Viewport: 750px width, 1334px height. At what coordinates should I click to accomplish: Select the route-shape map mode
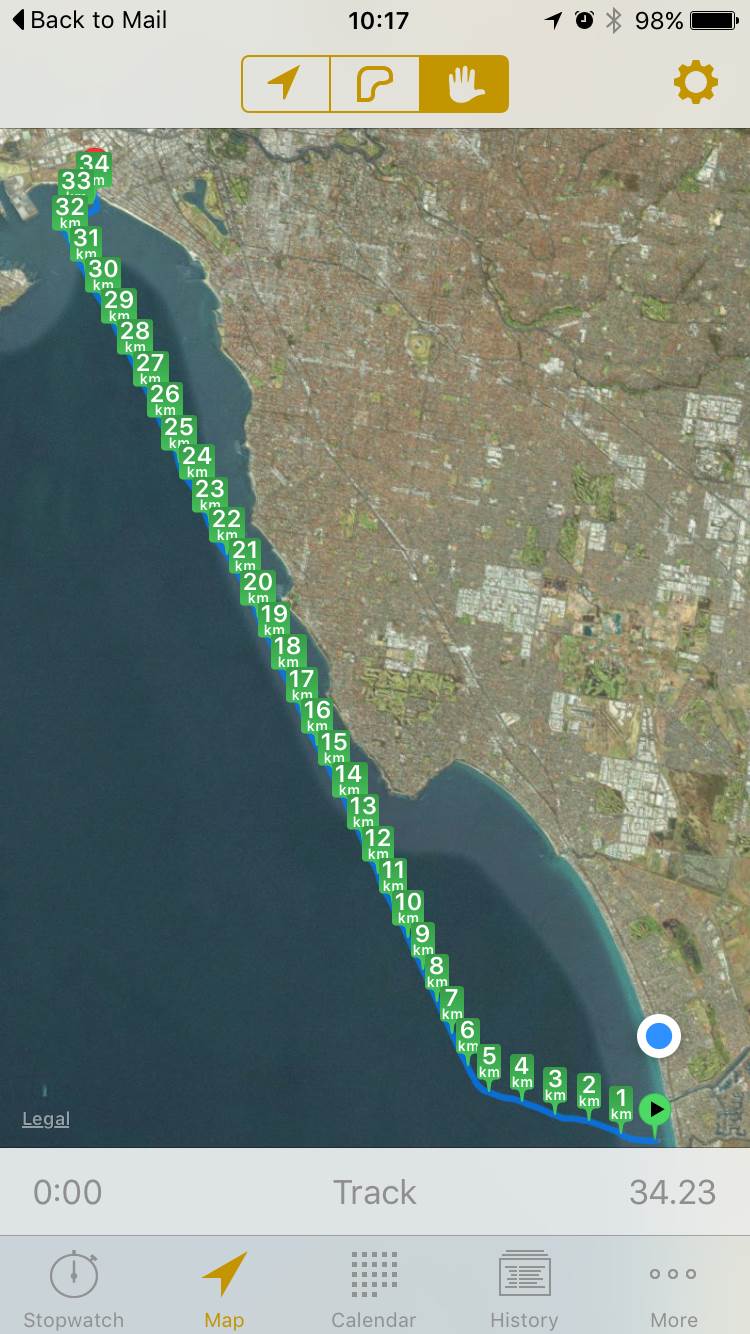(374, 84)
